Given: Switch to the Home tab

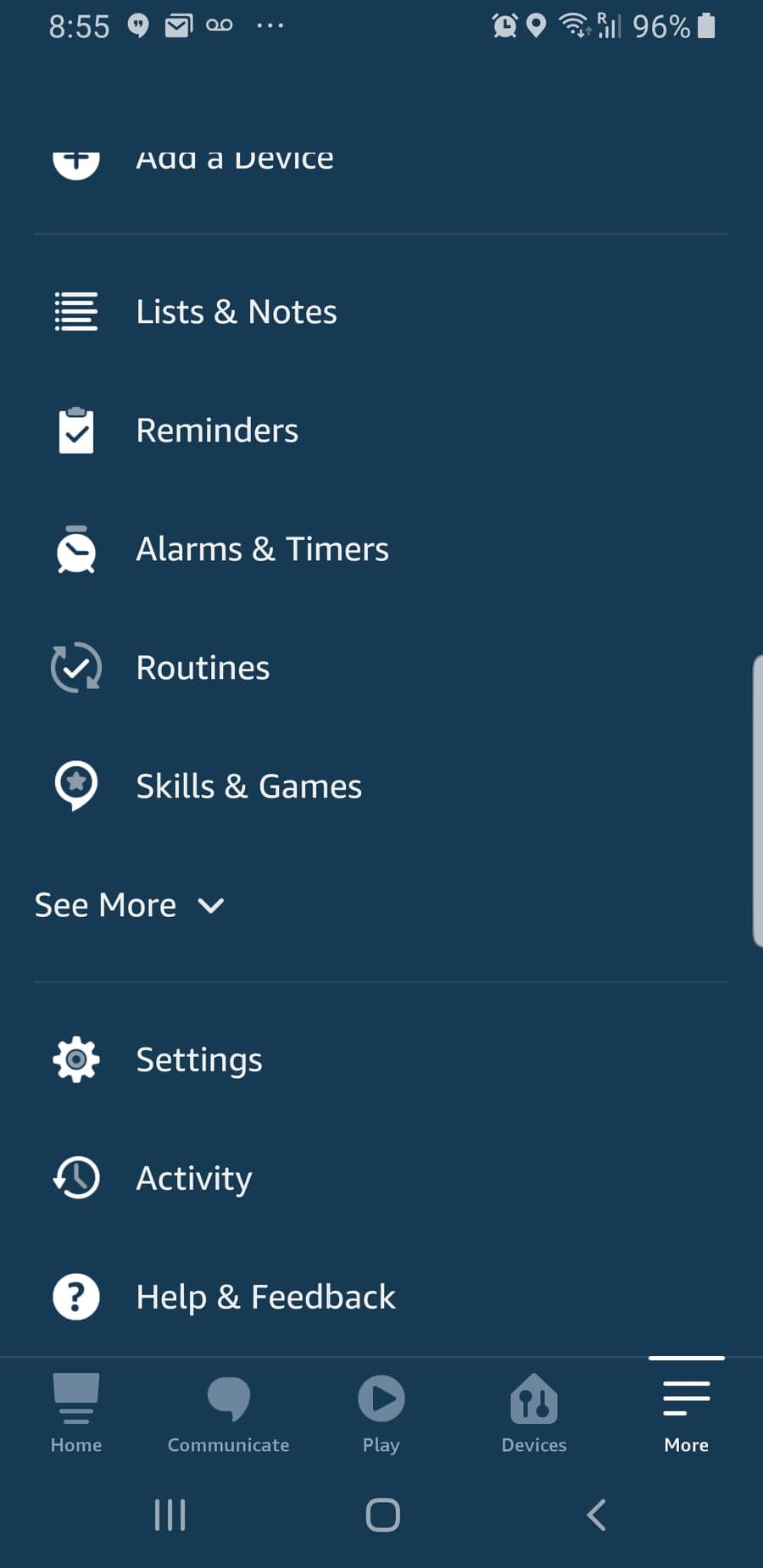Looking at the screenshot, I should click(x=76, y=1413).
